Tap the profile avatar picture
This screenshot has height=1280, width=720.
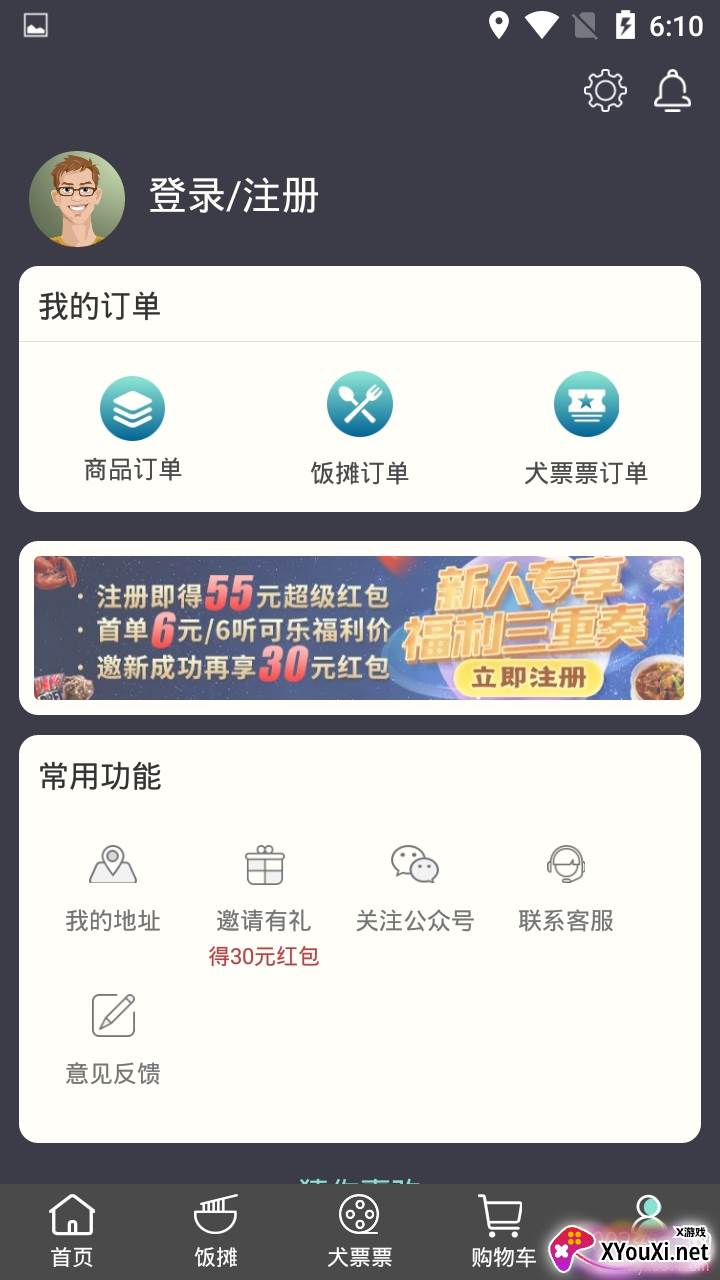(77, 198)
